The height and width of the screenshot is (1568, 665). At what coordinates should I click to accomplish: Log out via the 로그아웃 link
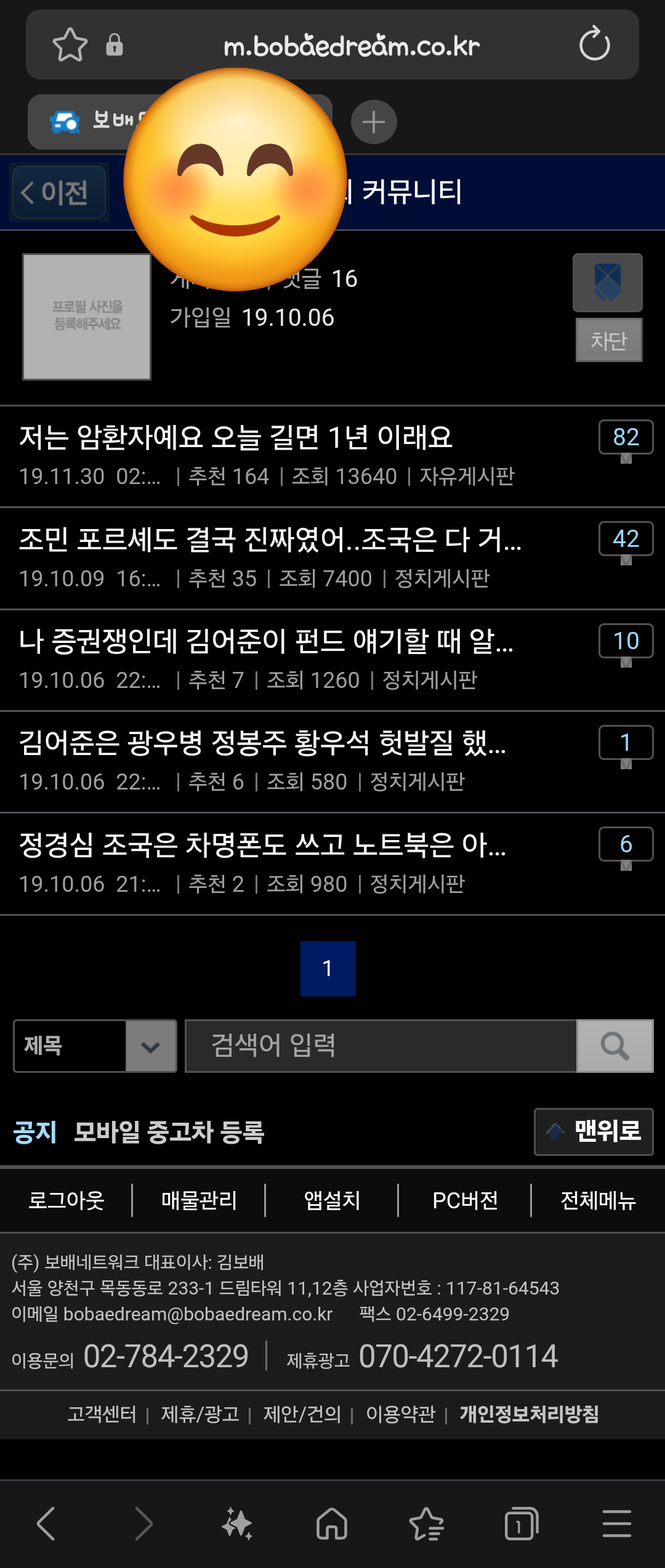[68, 1200]
